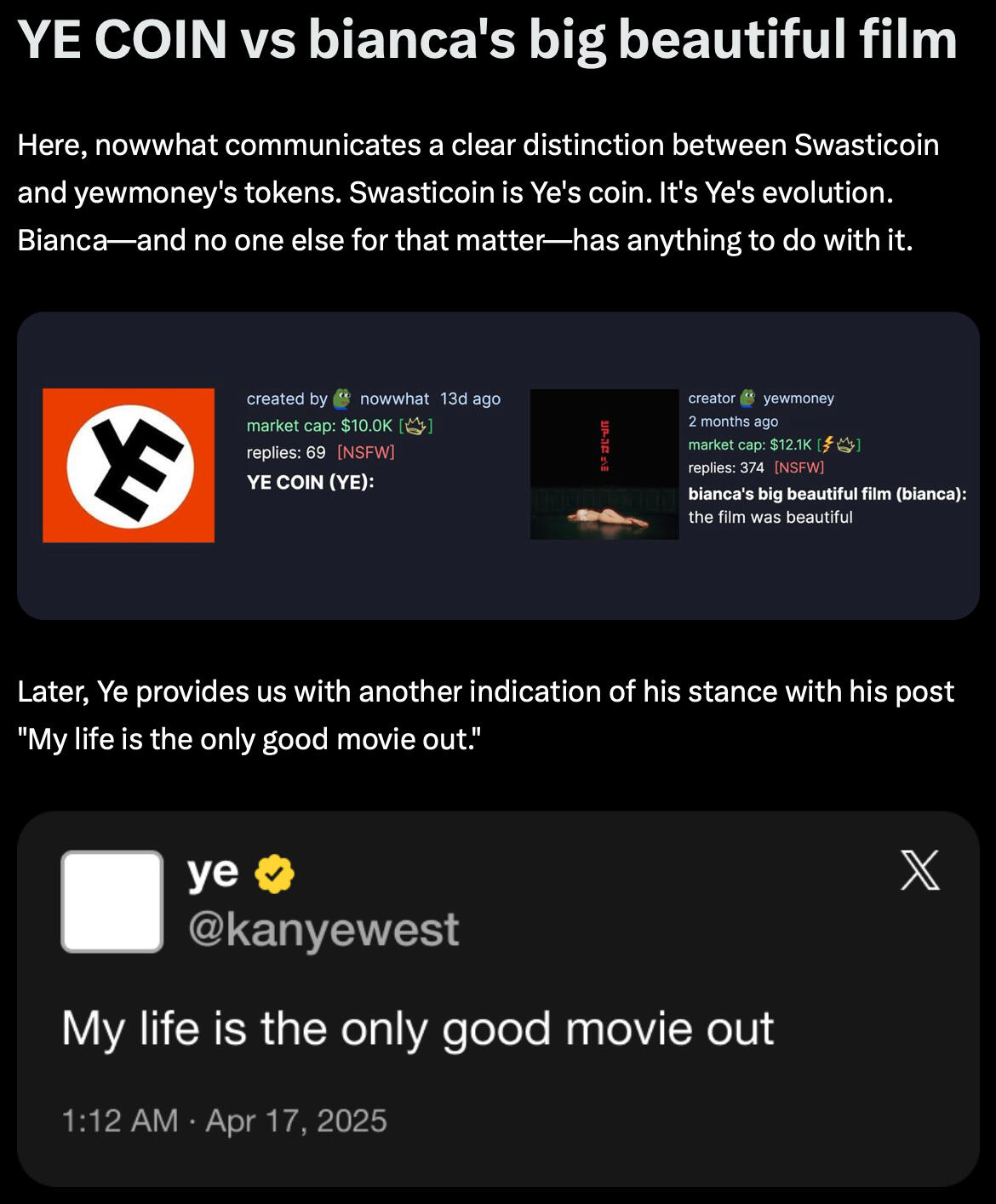Image resolution: width=996 pixels, height=1204 pixels.
Task: Open the embedded ye post about good movie
Action: pos(498,1029)
